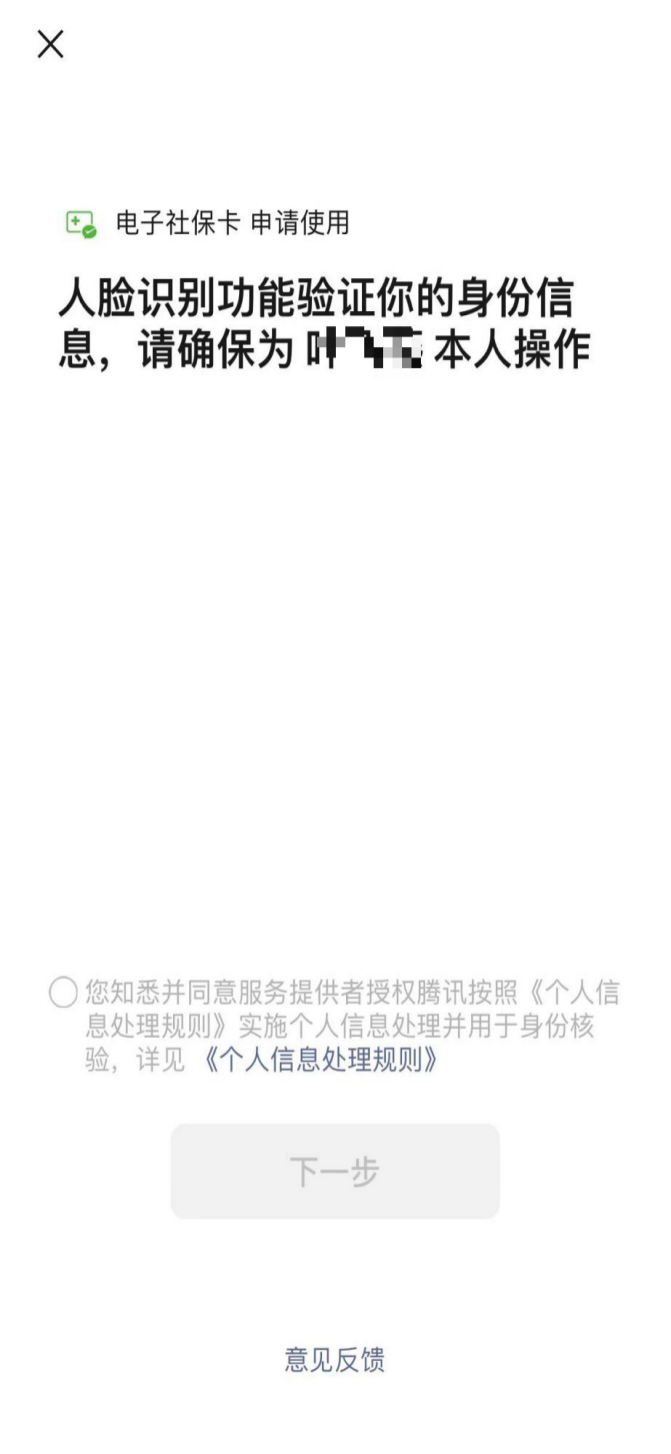Screen dimensions: 671x1454
Task: Tap the 下一步 button
Action: (335, 1171)
